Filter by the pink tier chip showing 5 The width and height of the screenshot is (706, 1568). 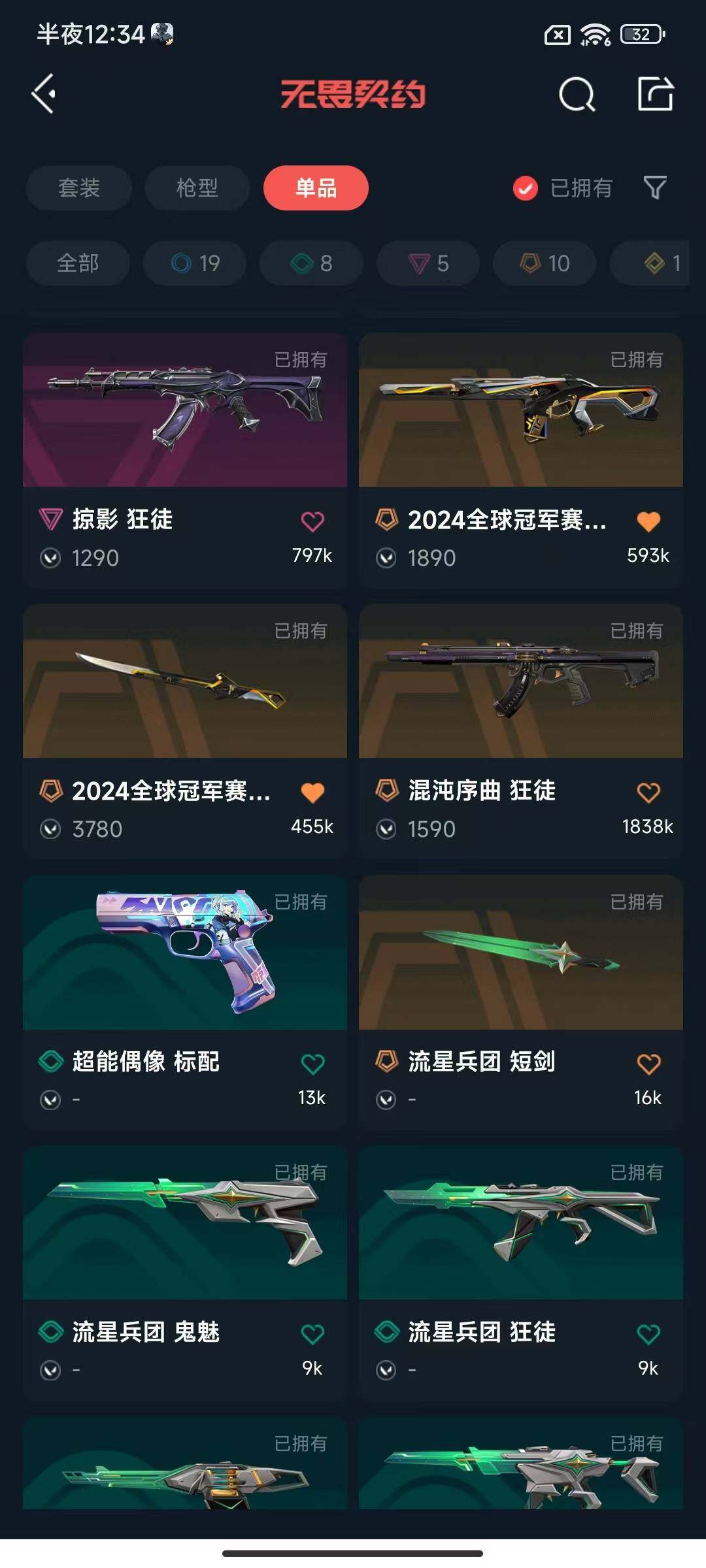click(x=428, y=263)
